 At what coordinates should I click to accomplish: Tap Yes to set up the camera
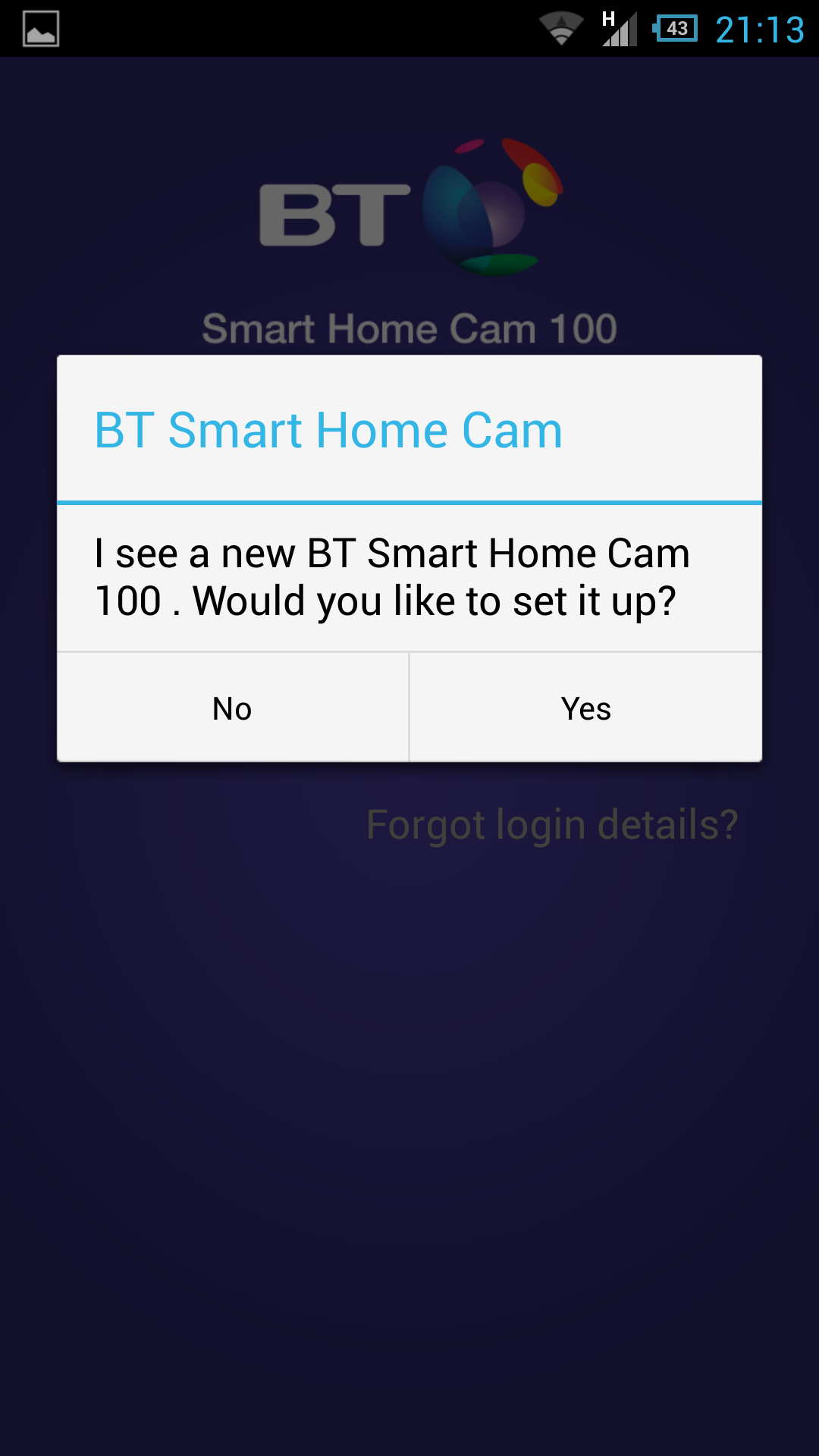pos(585,708)
